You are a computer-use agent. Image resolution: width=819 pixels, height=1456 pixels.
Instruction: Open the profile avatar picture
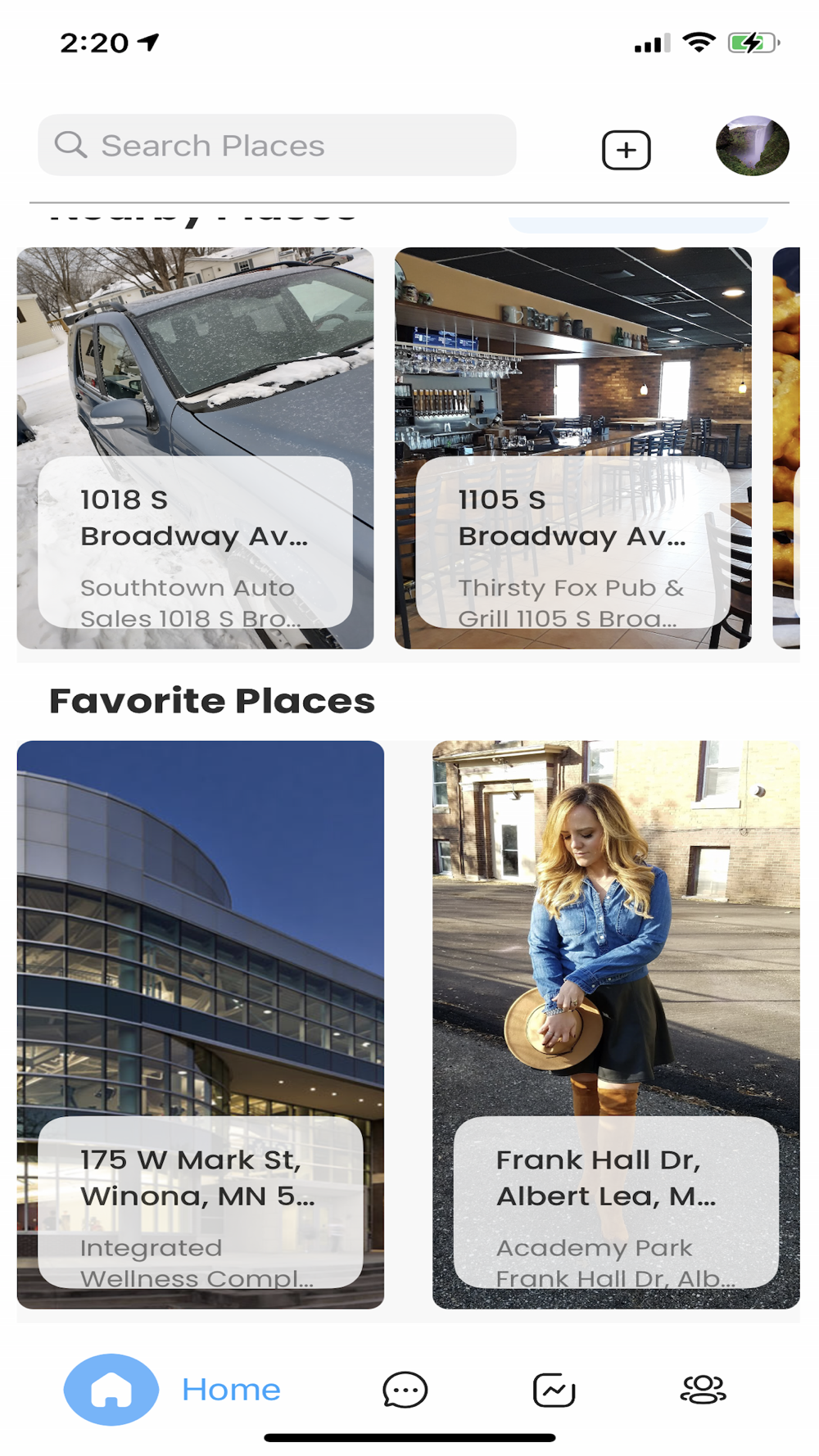coord(753,146)
